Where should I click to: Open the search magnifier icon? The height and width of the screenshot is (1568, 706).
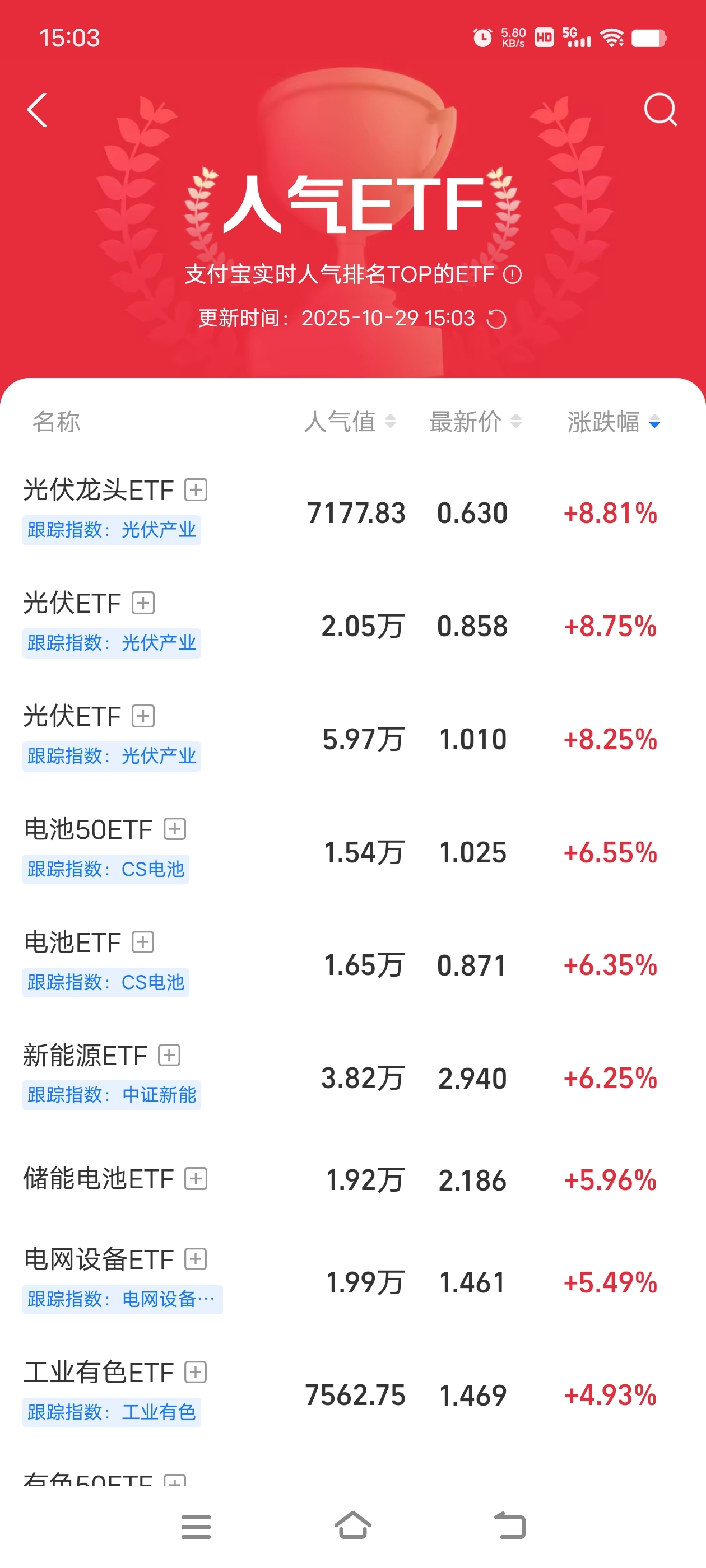[x=659, y=110]
